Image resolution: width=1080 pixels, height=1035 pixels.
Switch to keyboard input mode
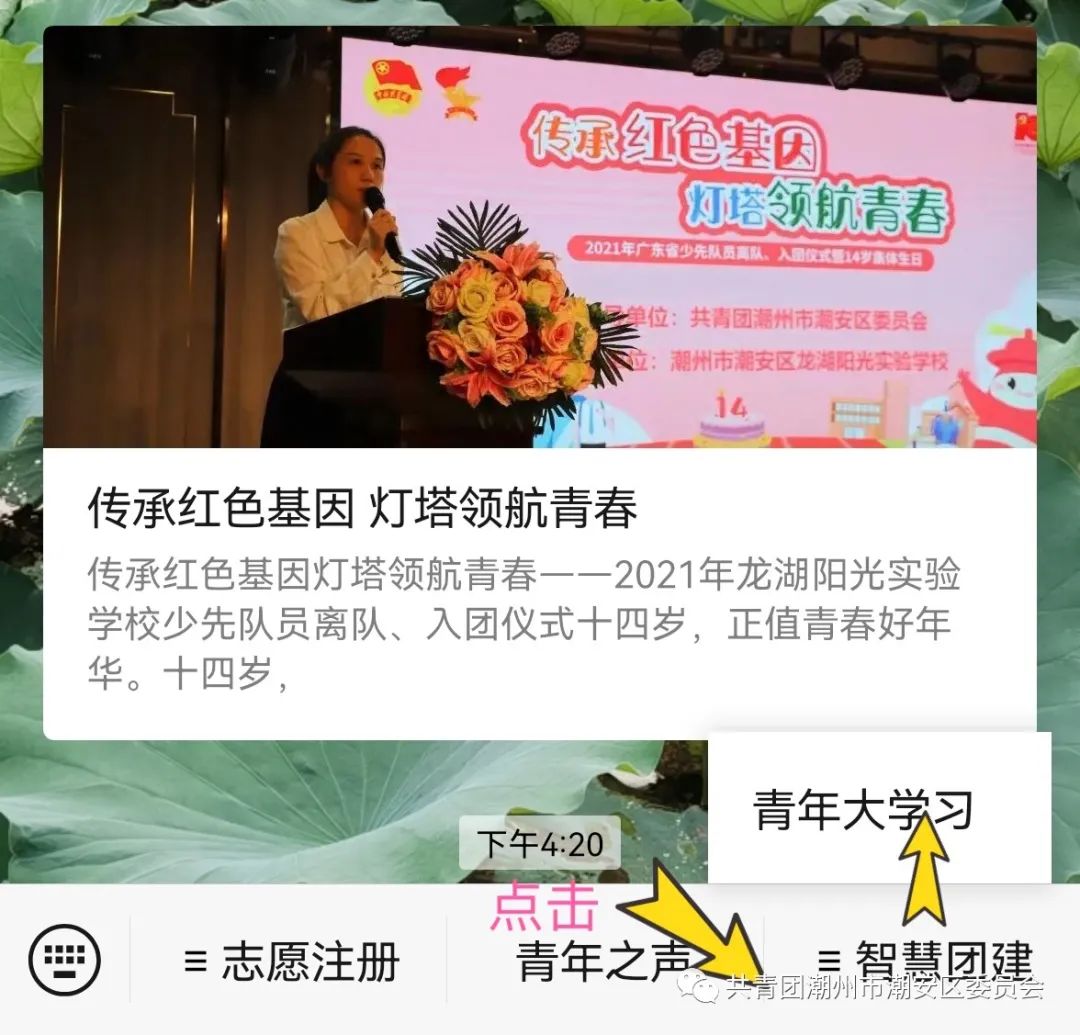click(65, 960)
